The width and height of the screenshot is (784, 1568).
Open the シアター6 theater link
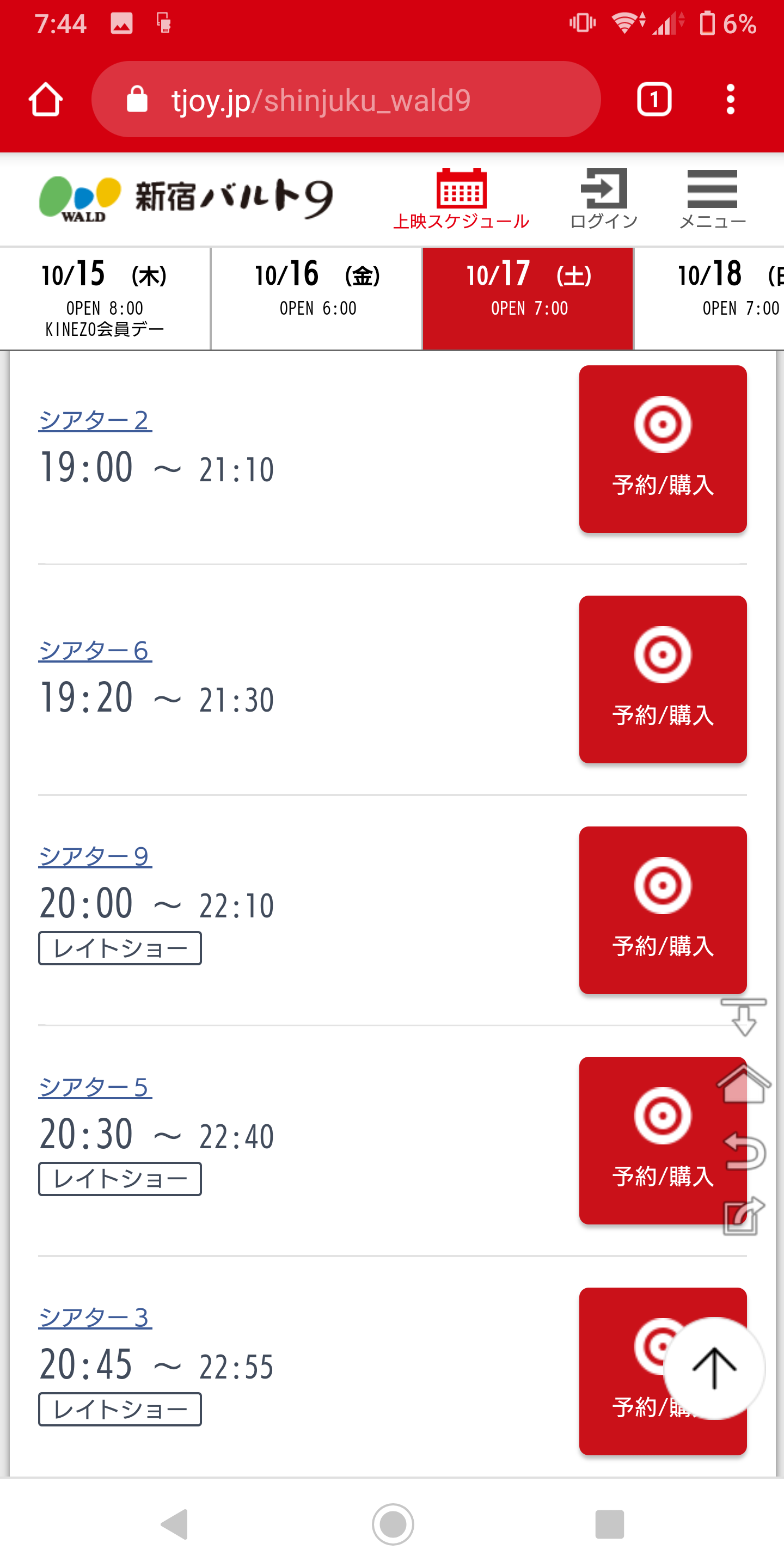(95, 651)
